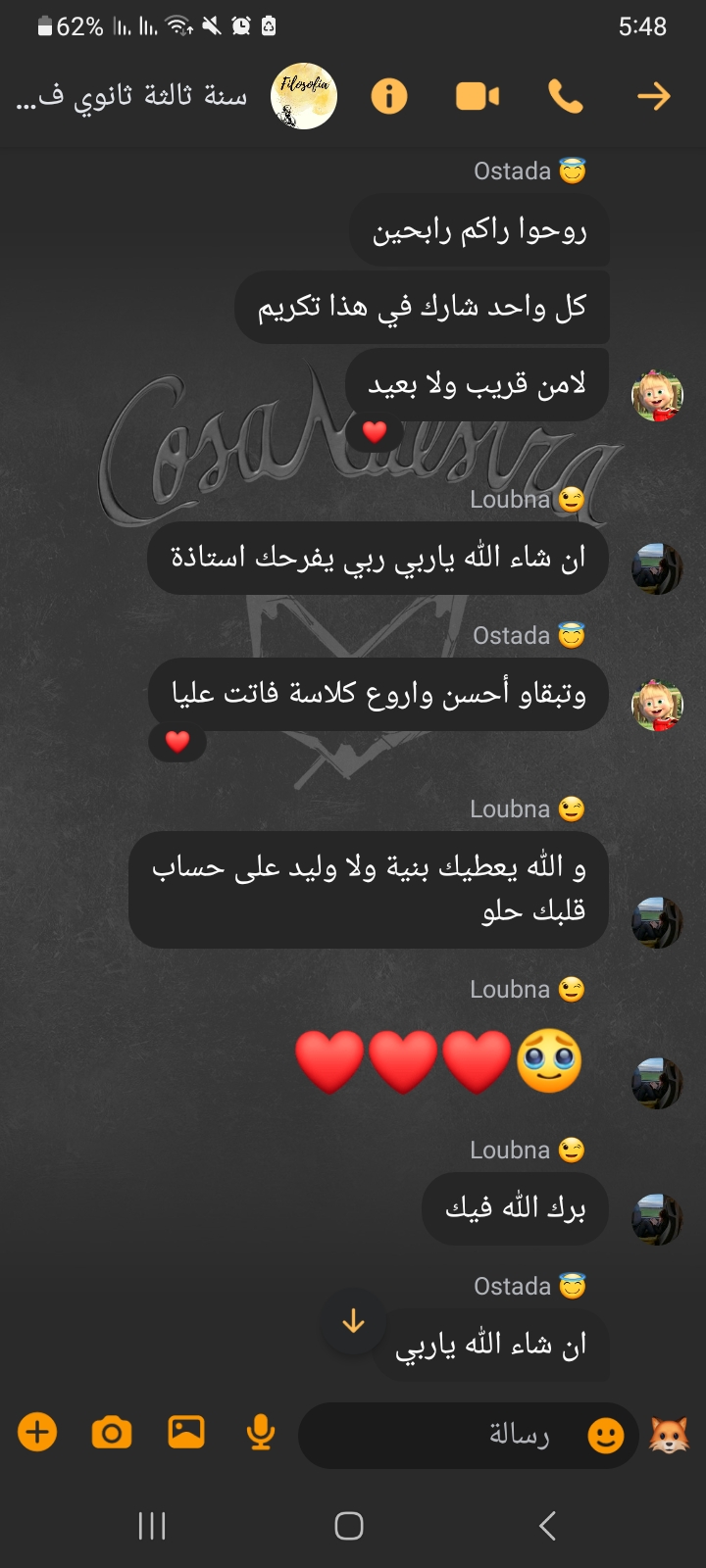The height and width of the screenshot is (1568, 706).
Task: Record a voice message with the microphone
Action: coord(261,1433)
